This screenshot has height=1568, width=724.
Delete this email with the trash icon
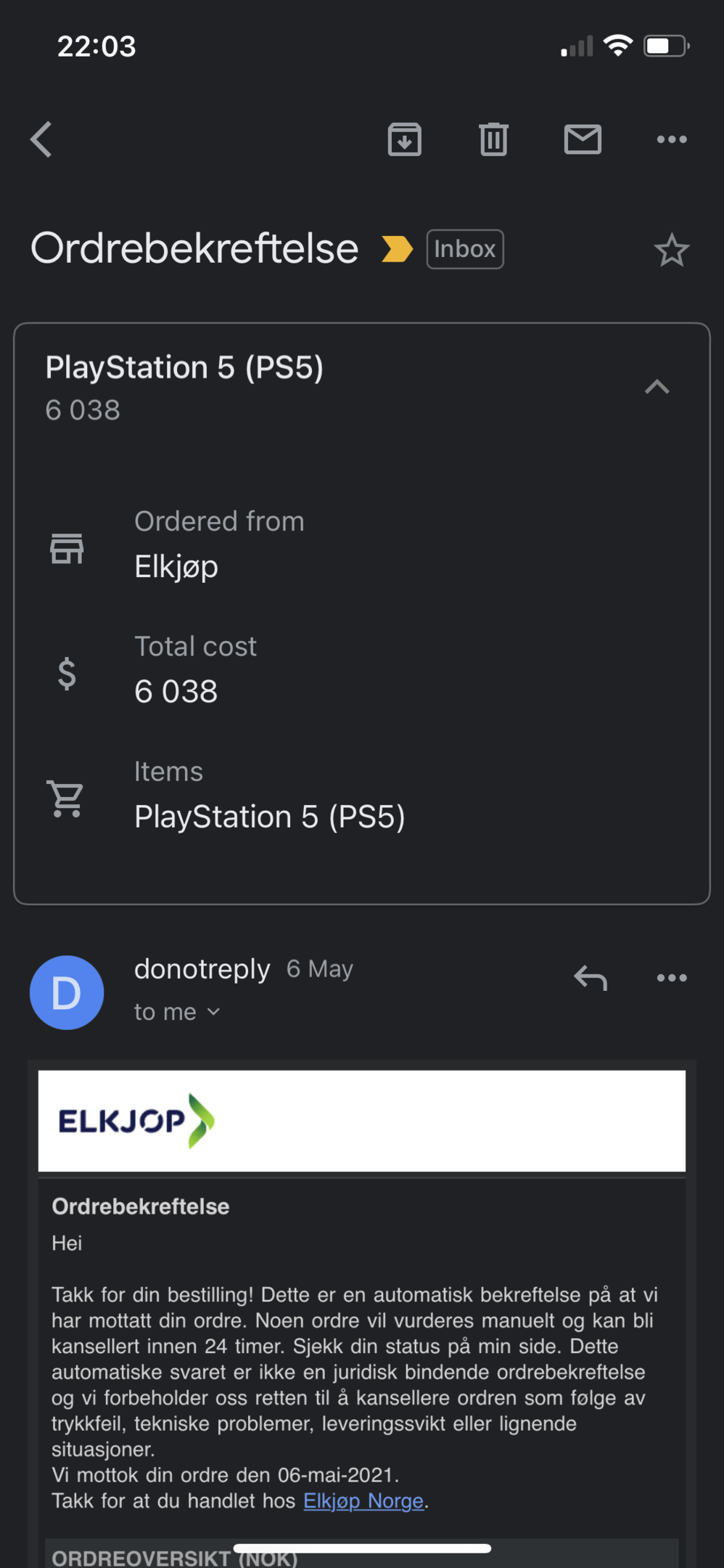[494, 139]
